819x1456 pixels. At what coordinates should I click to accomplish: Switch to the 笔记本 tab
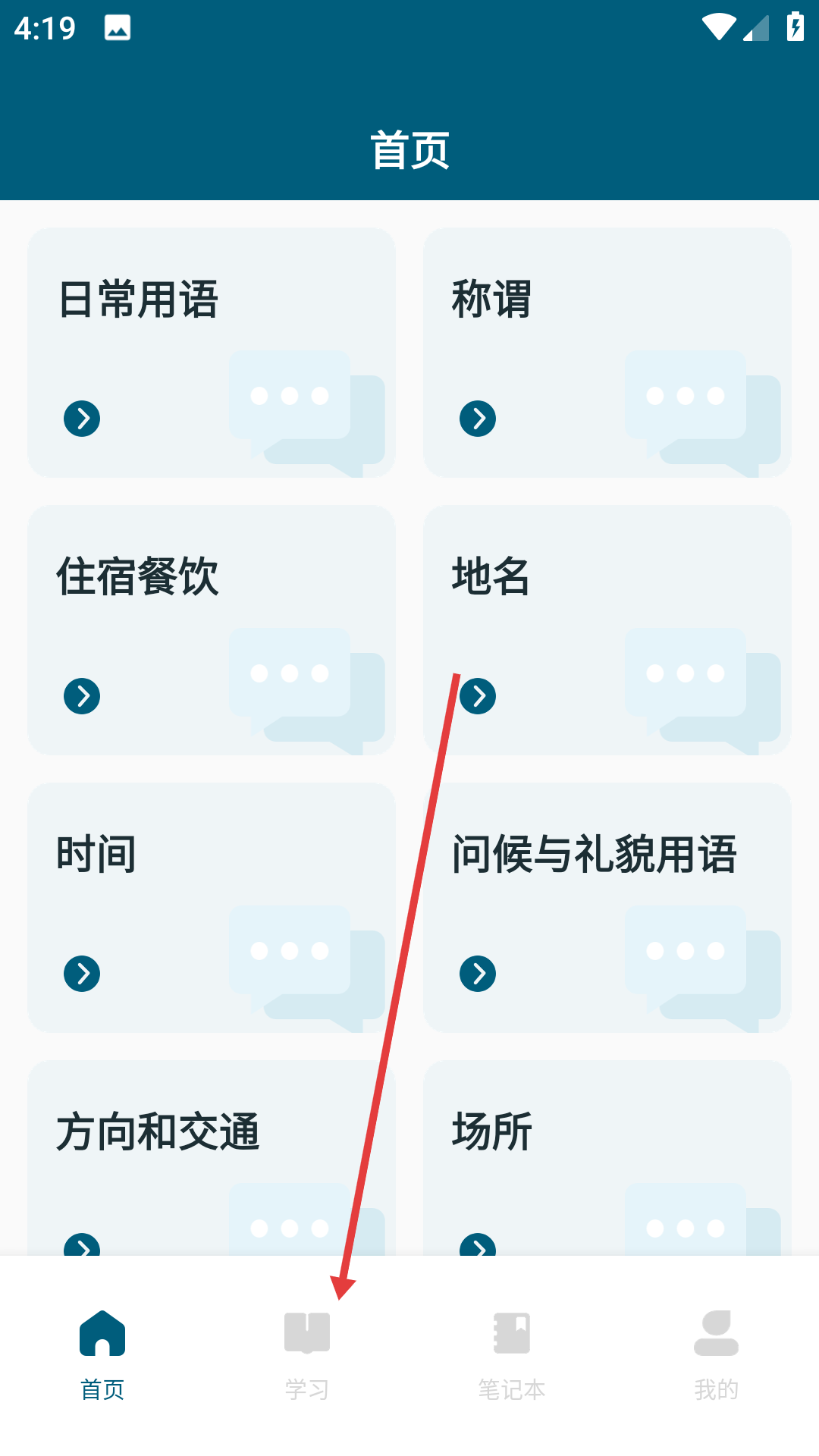click(512, 1355)
